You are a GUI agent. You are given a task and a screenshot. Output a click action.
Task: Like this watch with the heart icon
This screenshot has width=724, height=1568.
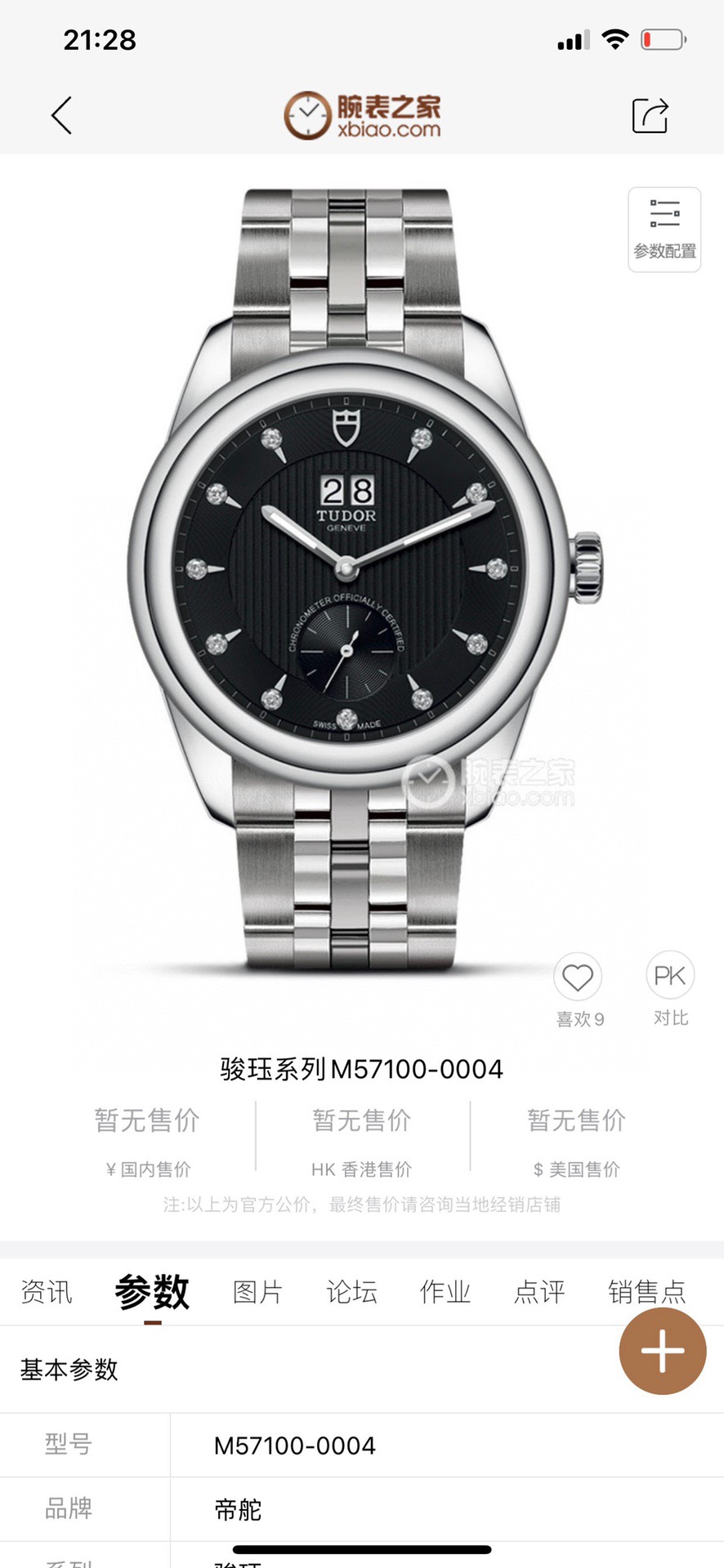pyautogui.click(x=578, y=978)
